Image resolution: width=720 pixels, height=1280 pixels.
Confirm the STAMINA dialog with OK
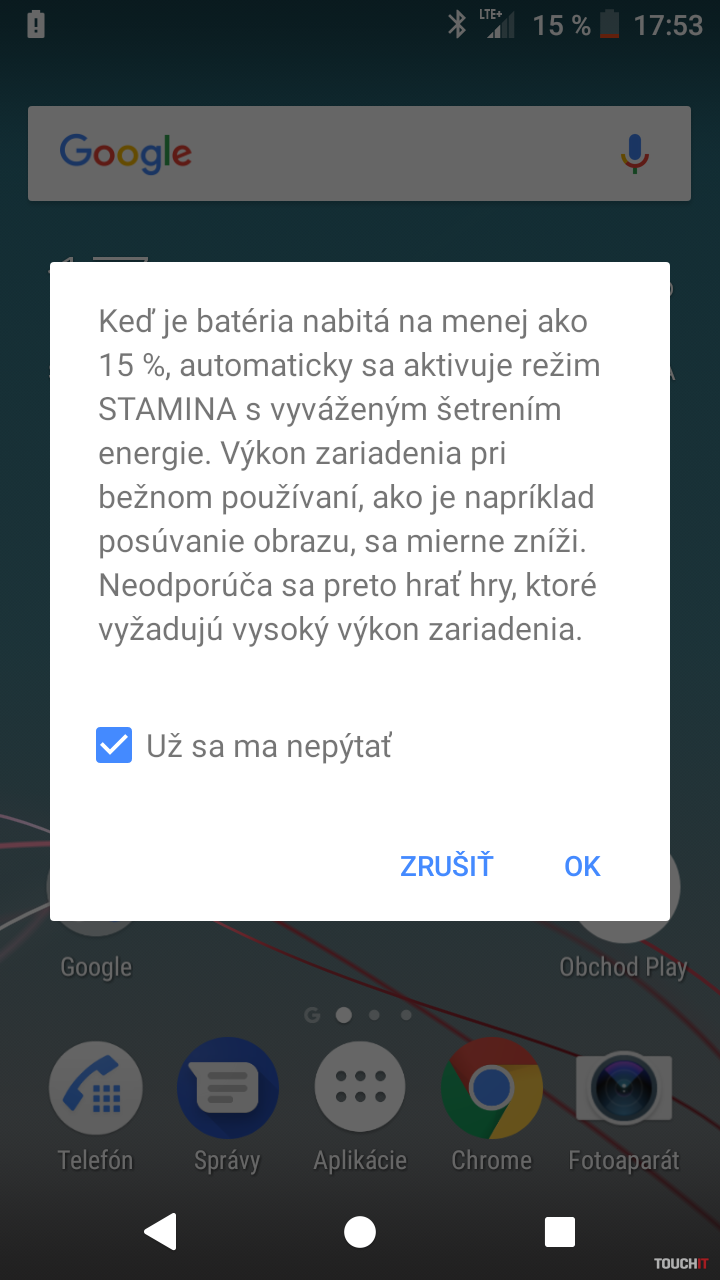coord(582,866)
